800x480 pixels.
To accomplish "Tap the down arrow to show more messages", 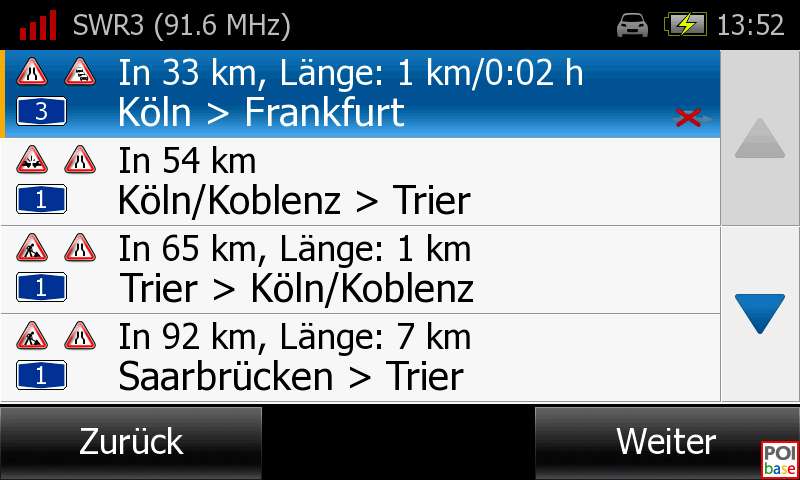I will (x=759, y=314).
